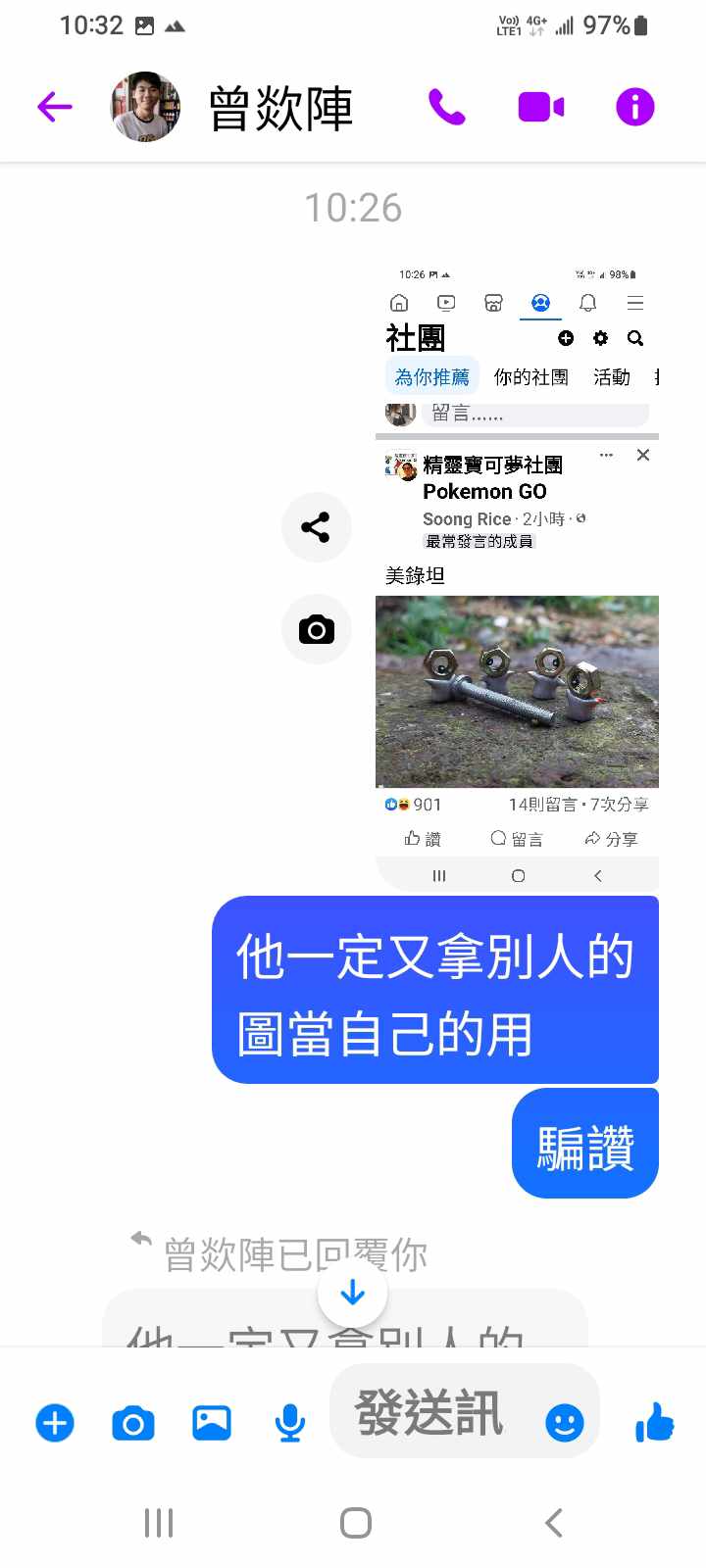This screenshot has height=1568, width=706.
Task: Open more options plus button
Action: coord(55,1422)
